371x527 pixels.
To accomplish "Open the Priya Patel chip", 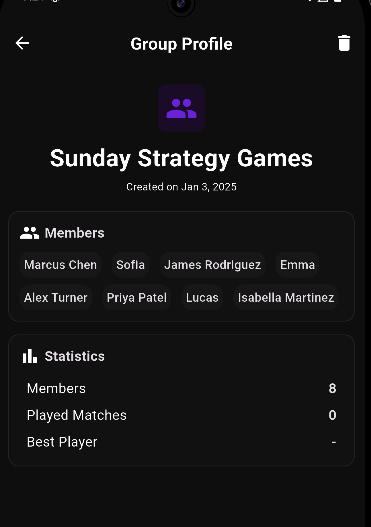I will coord(137,297).
